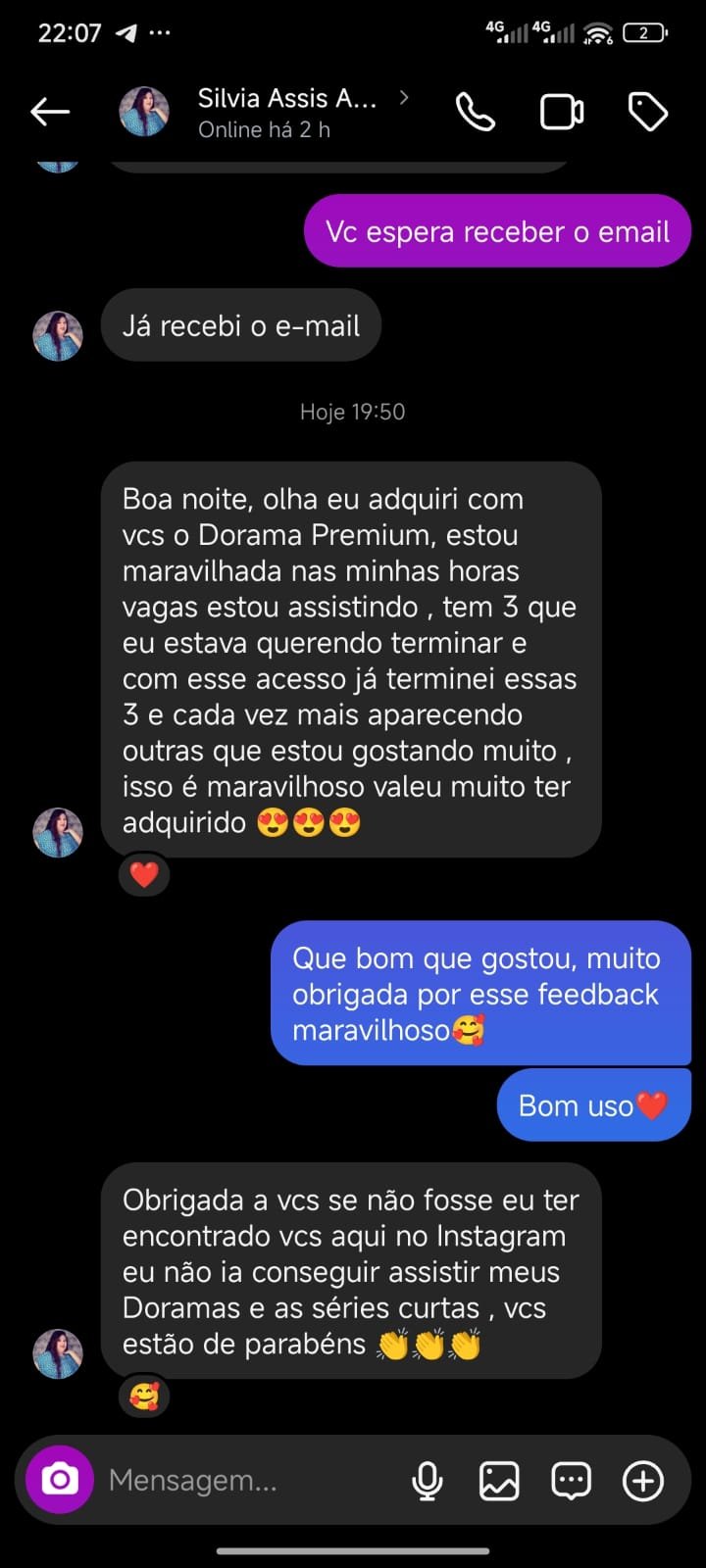Open the sticker picker
706x1568 pixels.
click(x=571, y=1480)
